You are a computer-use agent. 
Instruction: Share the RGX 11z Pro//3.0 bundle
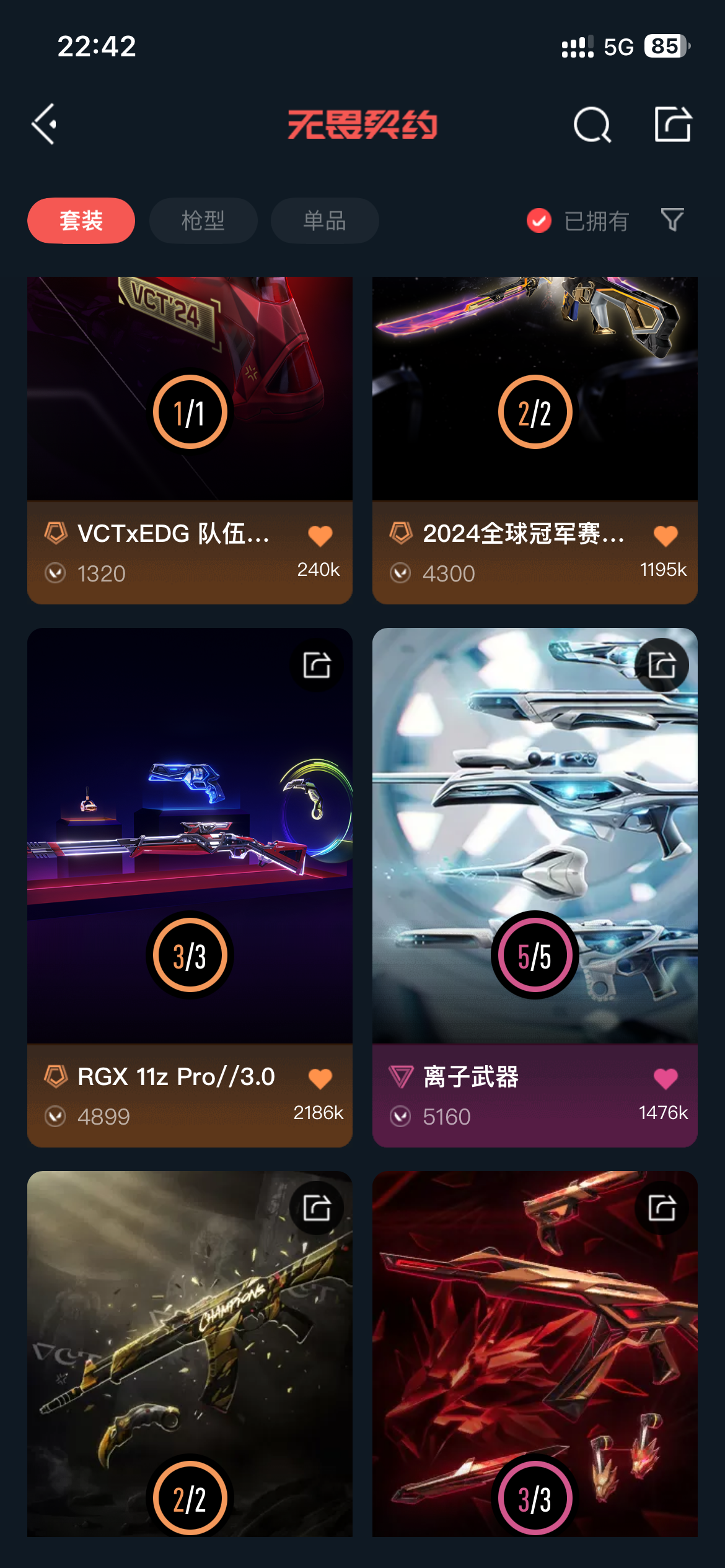(317, 666)
